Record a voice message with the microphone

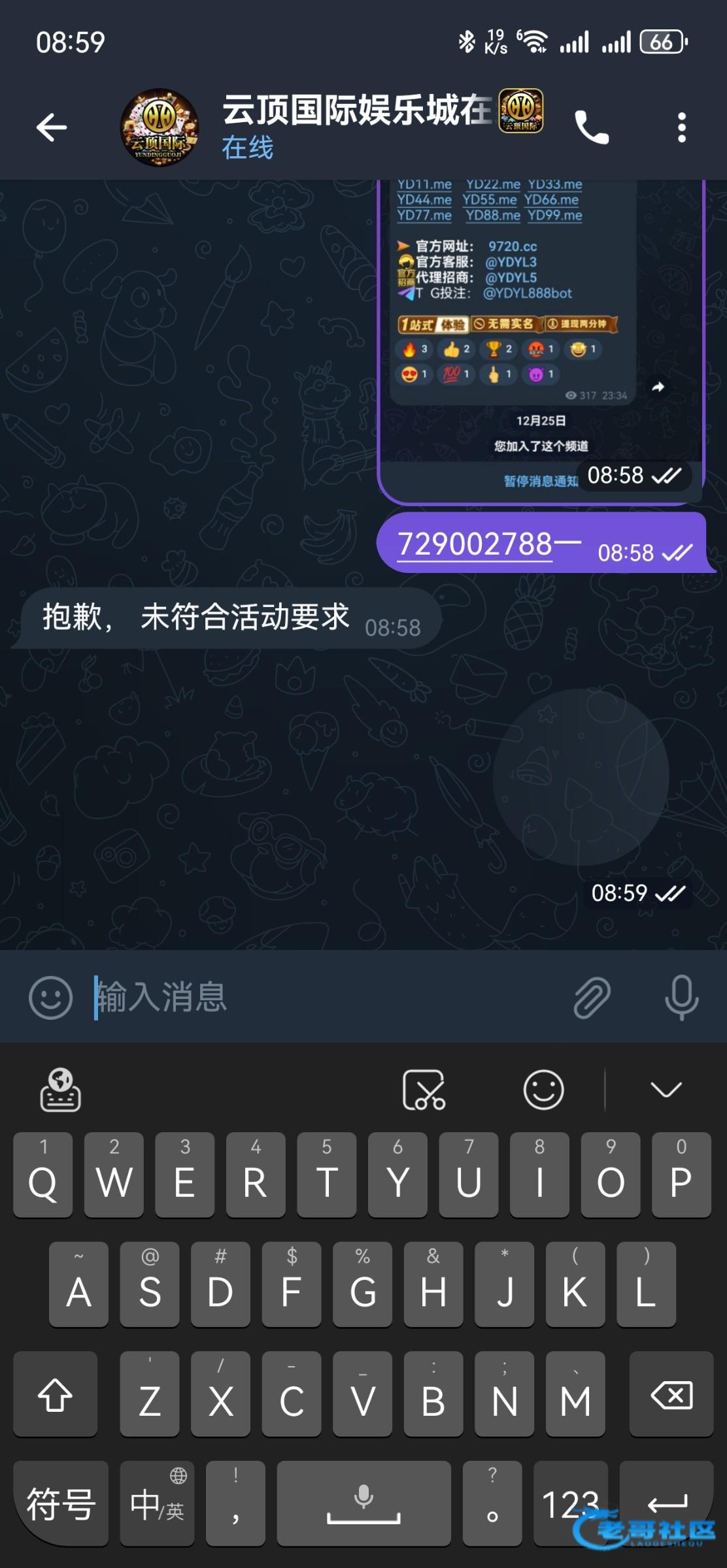pyautogui.click(x=681, y=997)
